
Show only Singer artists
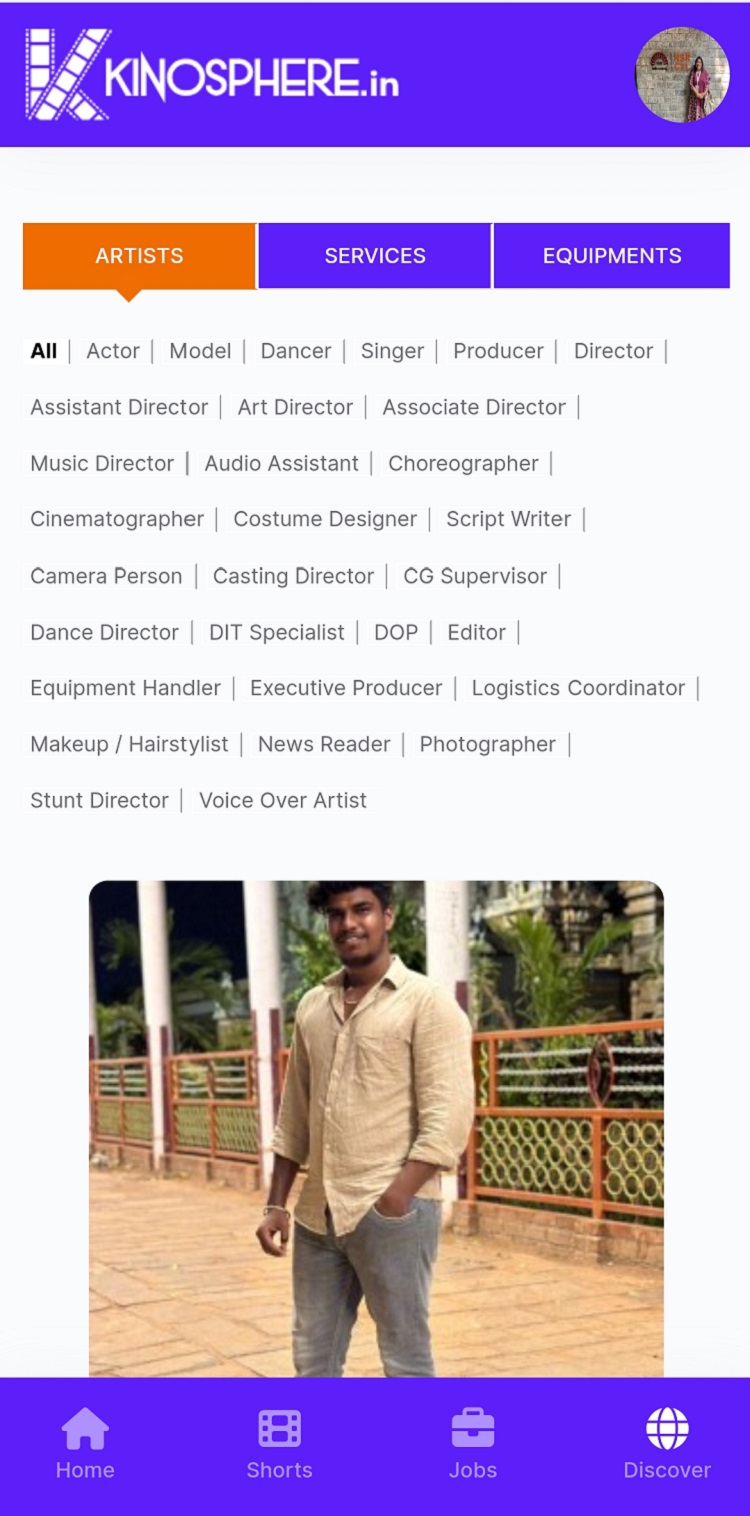[x=392, y=351]
